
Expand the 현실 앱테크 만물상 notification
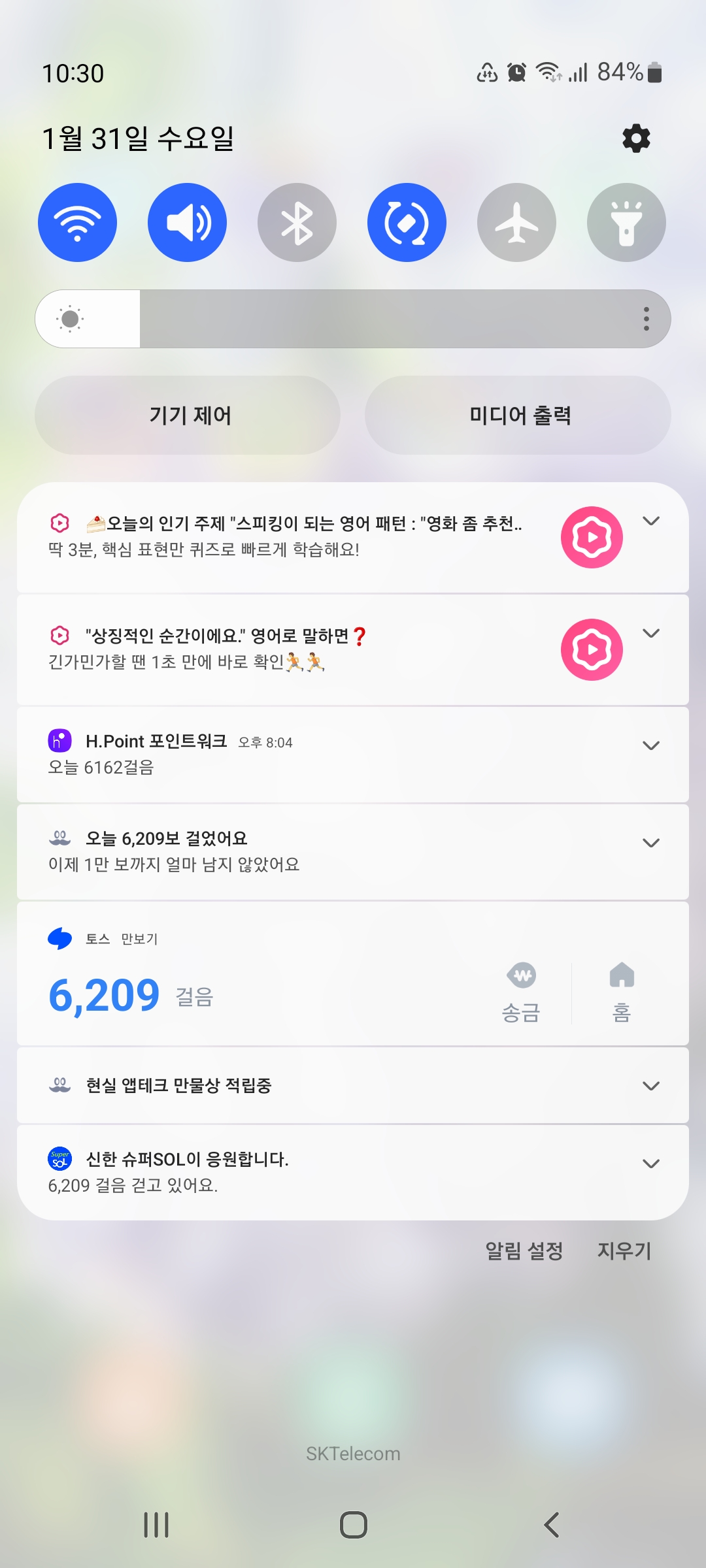tap(650, 1086)
